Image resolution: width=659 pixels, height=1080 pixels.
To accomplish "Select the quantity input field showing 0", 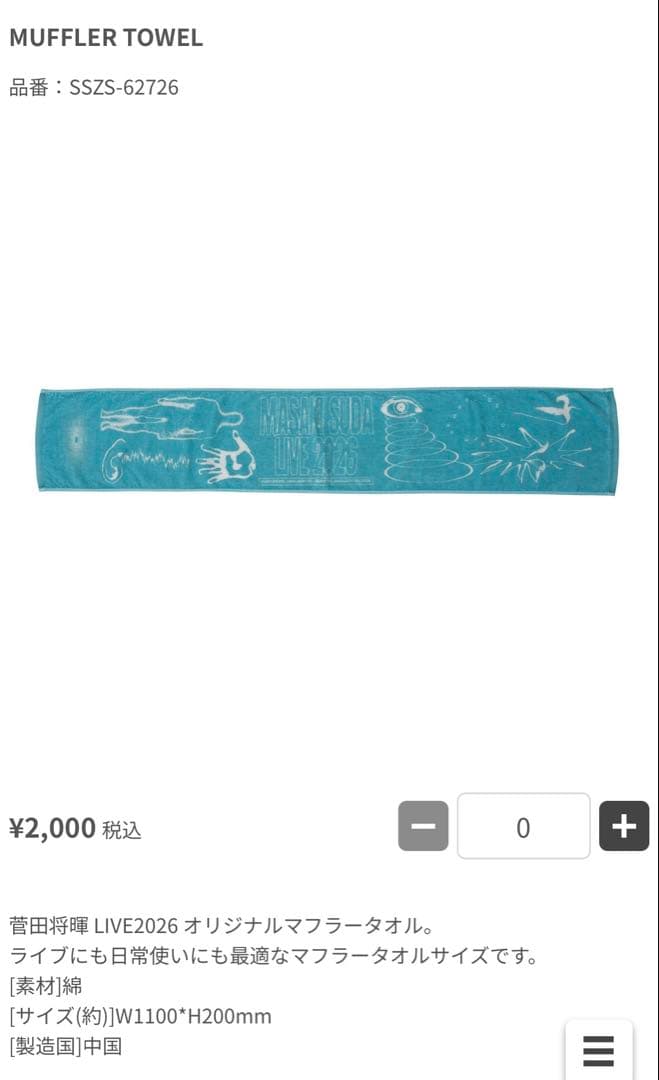I will click(523, 827).
